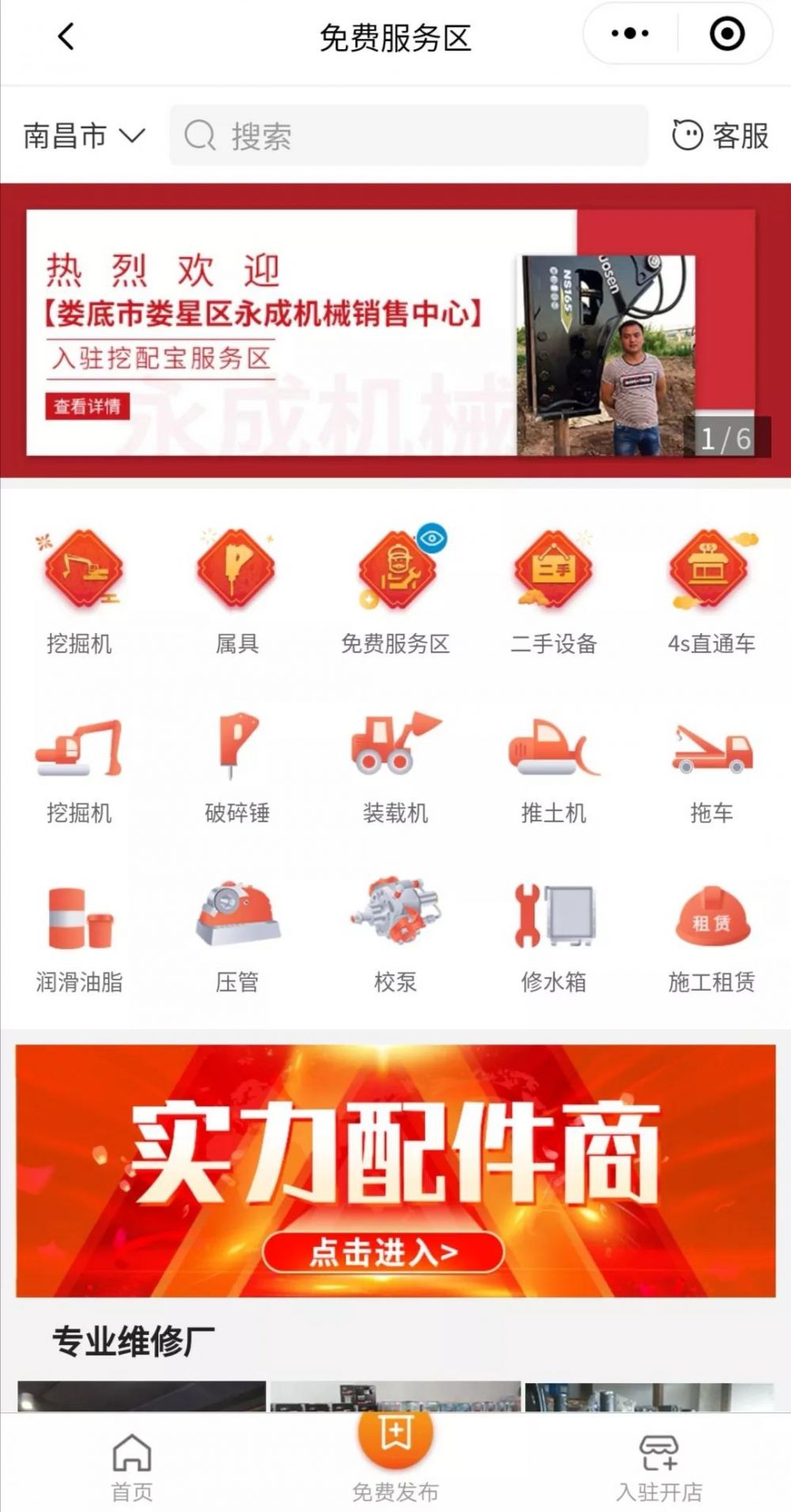
Task: Close the mini-program with the circle button
Action: point(726,34)
